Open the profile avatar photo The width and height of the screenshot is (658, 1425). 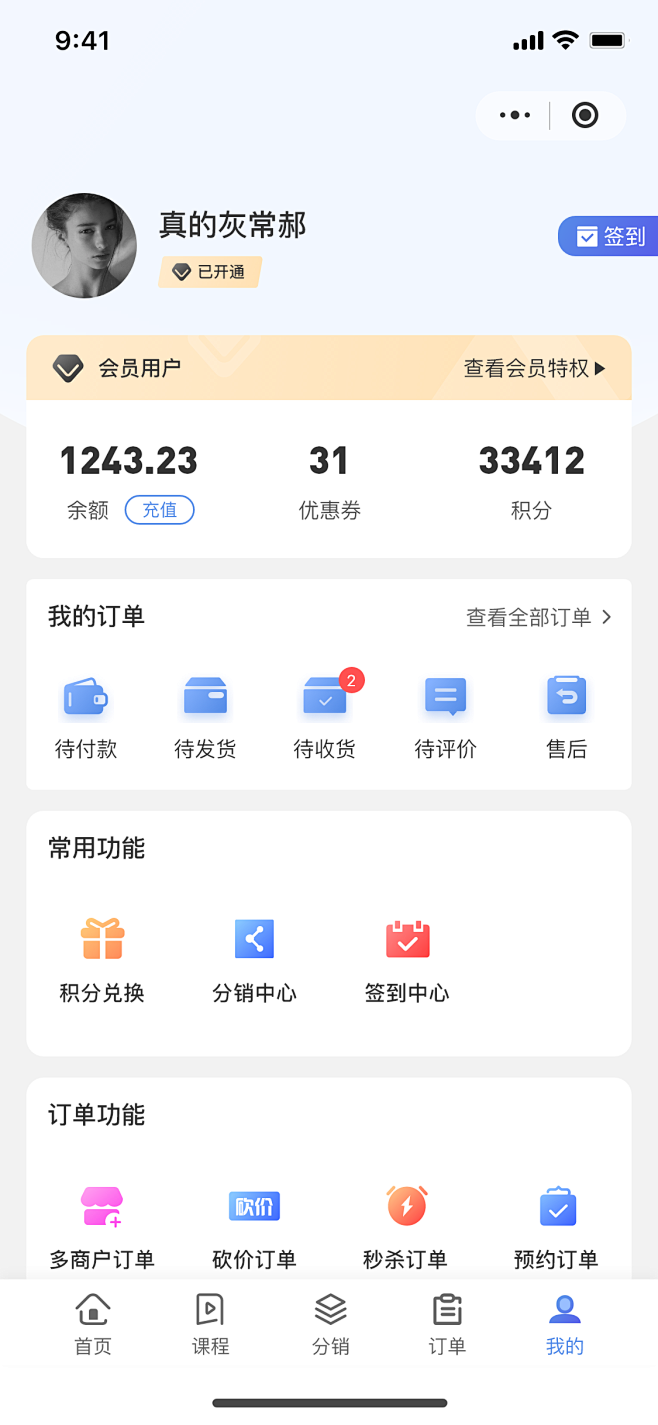(84, 246)
